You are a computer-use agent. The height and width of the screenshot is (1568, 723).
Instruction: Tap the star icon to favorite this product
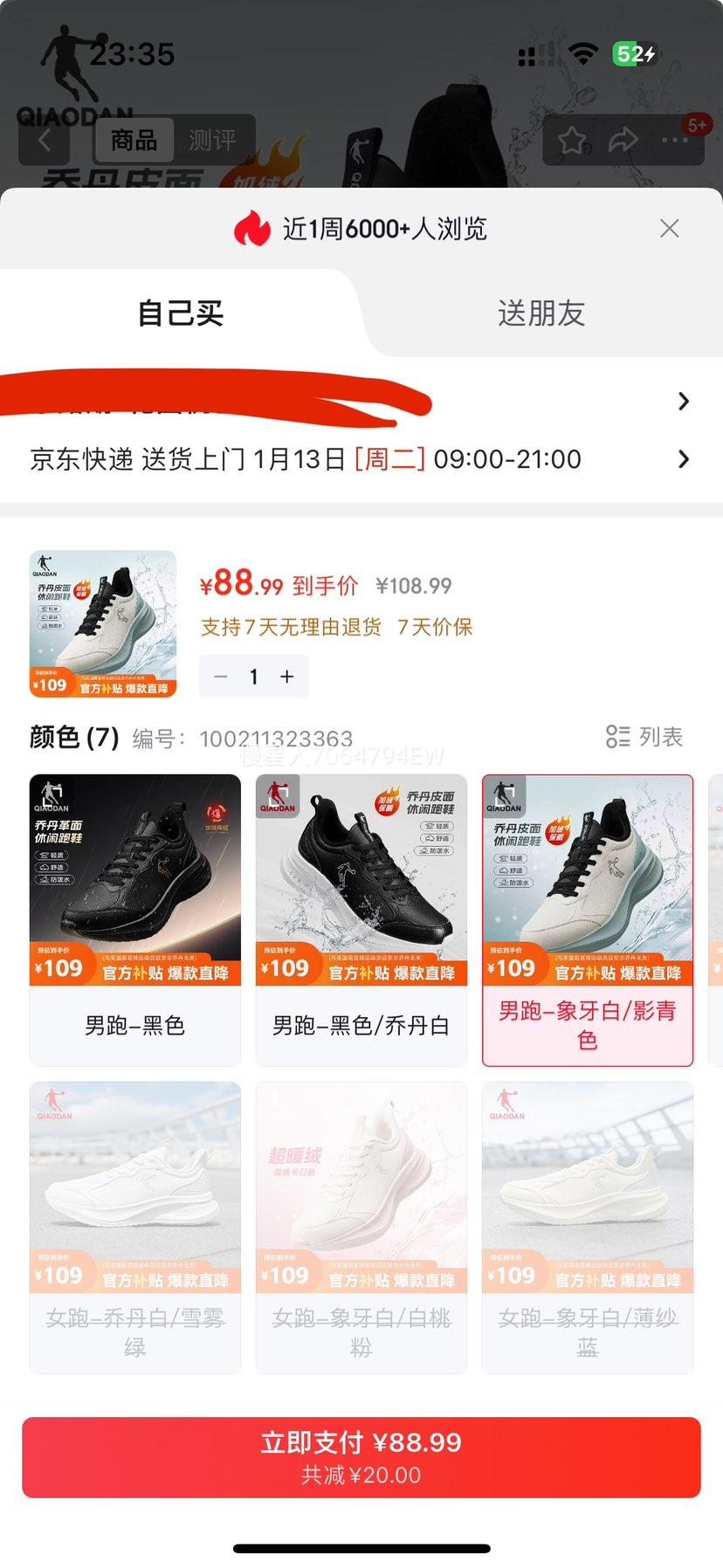tap(573, 140)
